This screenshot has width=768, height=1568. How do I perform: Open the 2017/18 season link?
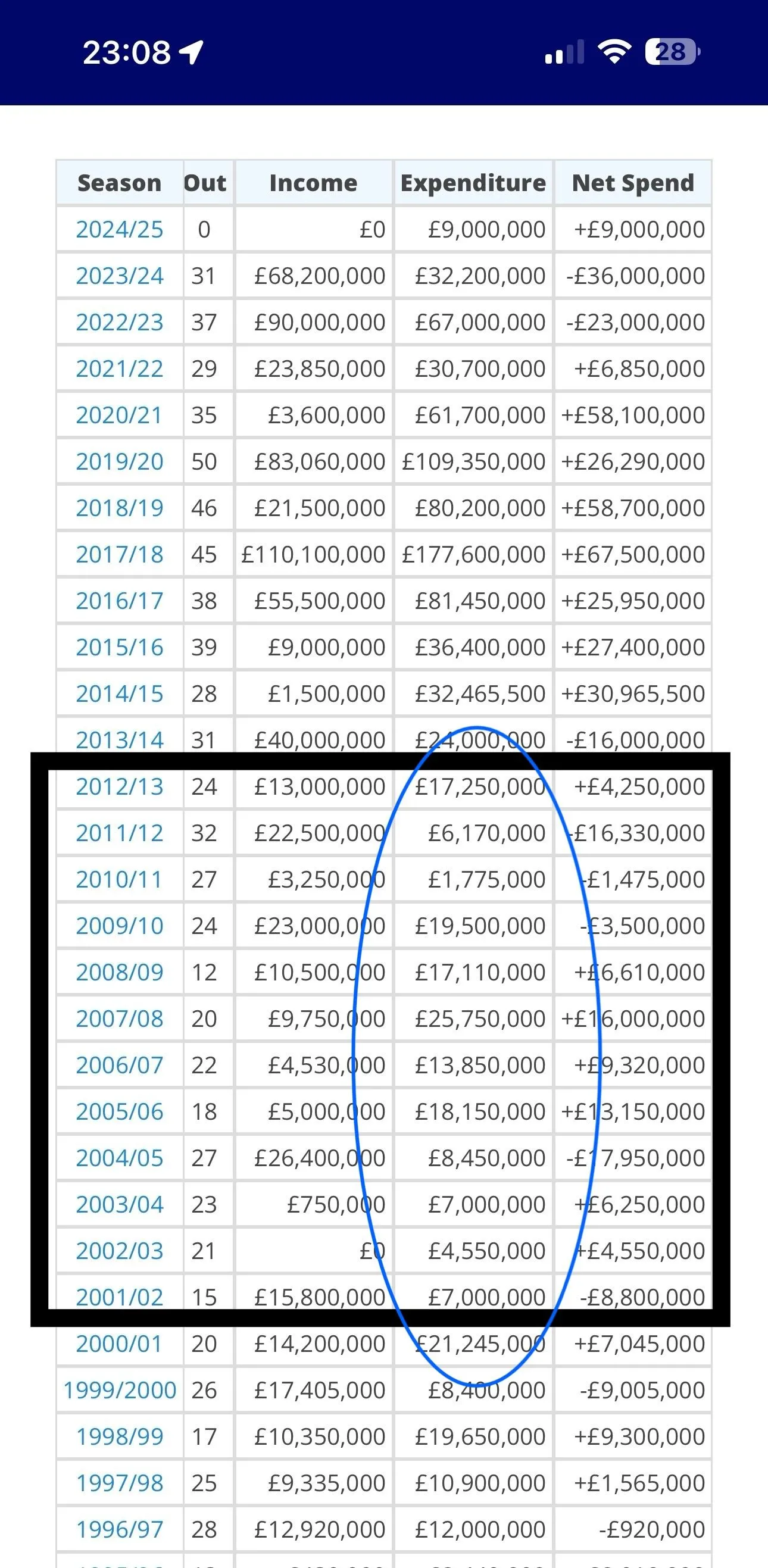tap(119, 555)
